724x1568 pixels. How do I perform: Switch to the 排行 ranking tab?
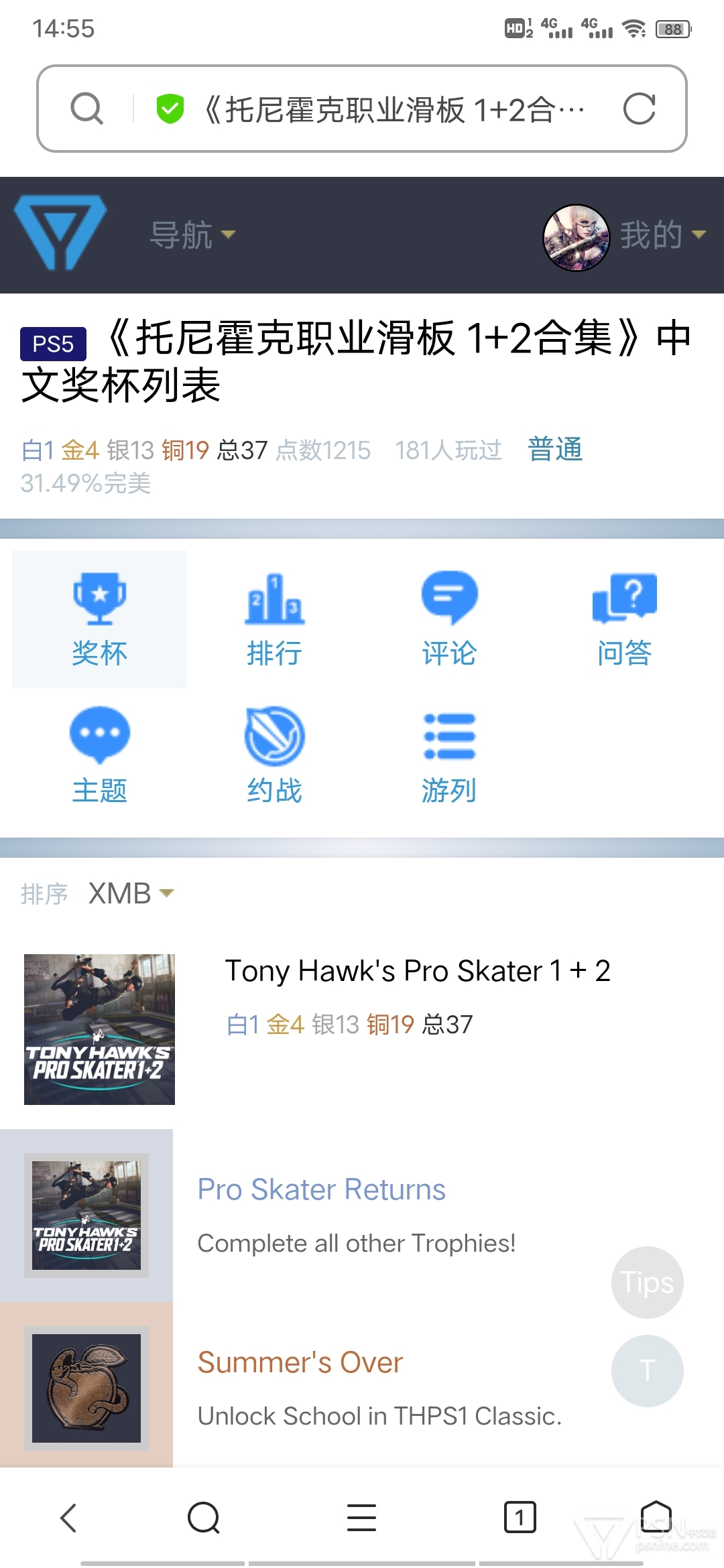274,619
